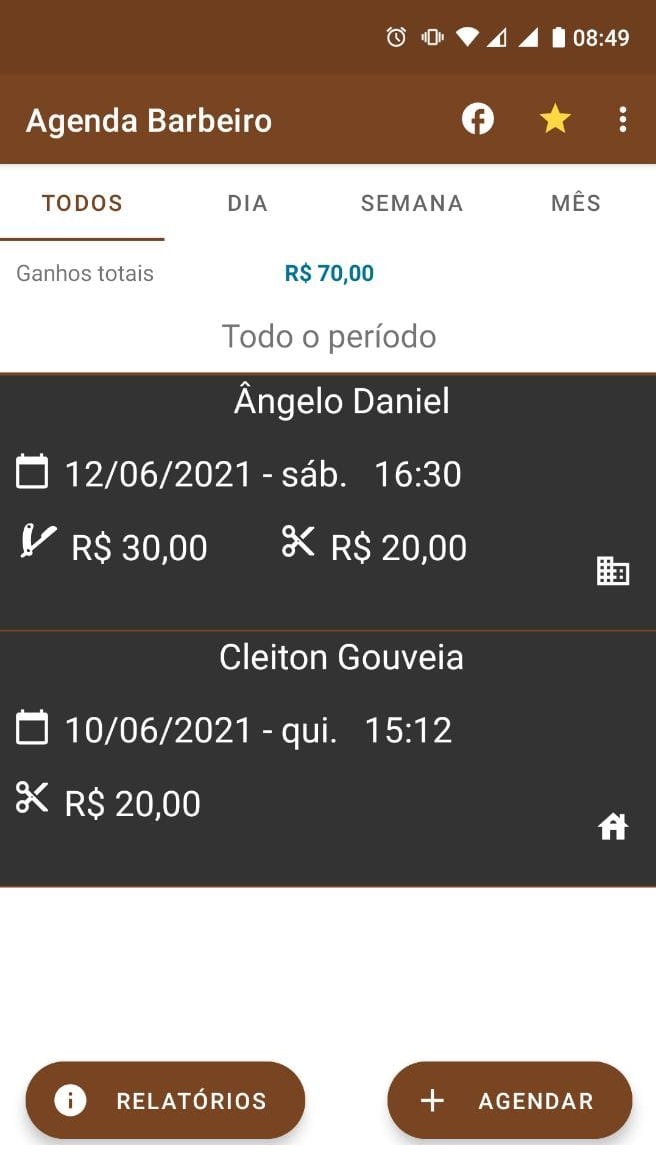Switch to the Mês tab
The height and width of the screenshot is (1168, 656).
pyautogui.click(x=575, y=204)
